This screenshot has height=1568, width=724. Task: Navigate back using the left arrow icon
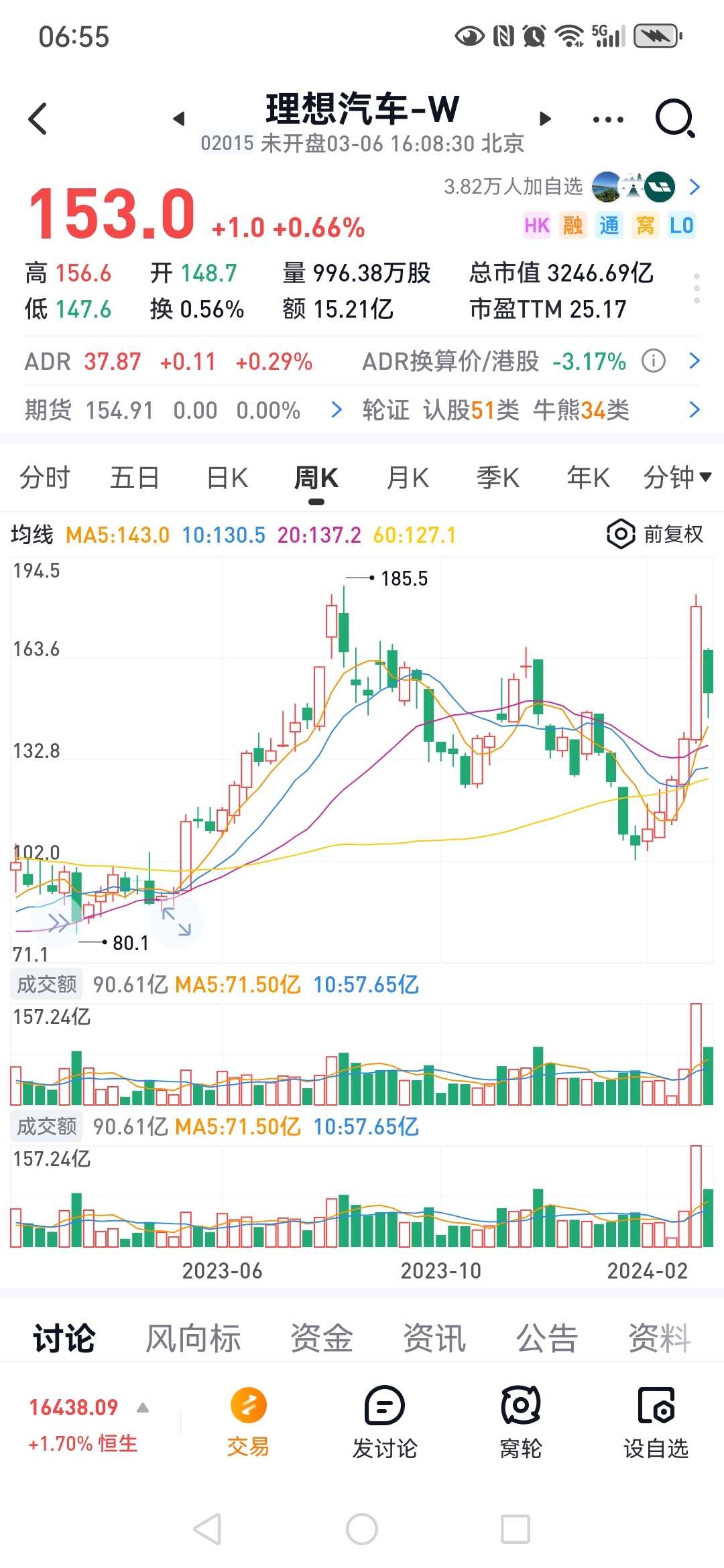point(37,118)
